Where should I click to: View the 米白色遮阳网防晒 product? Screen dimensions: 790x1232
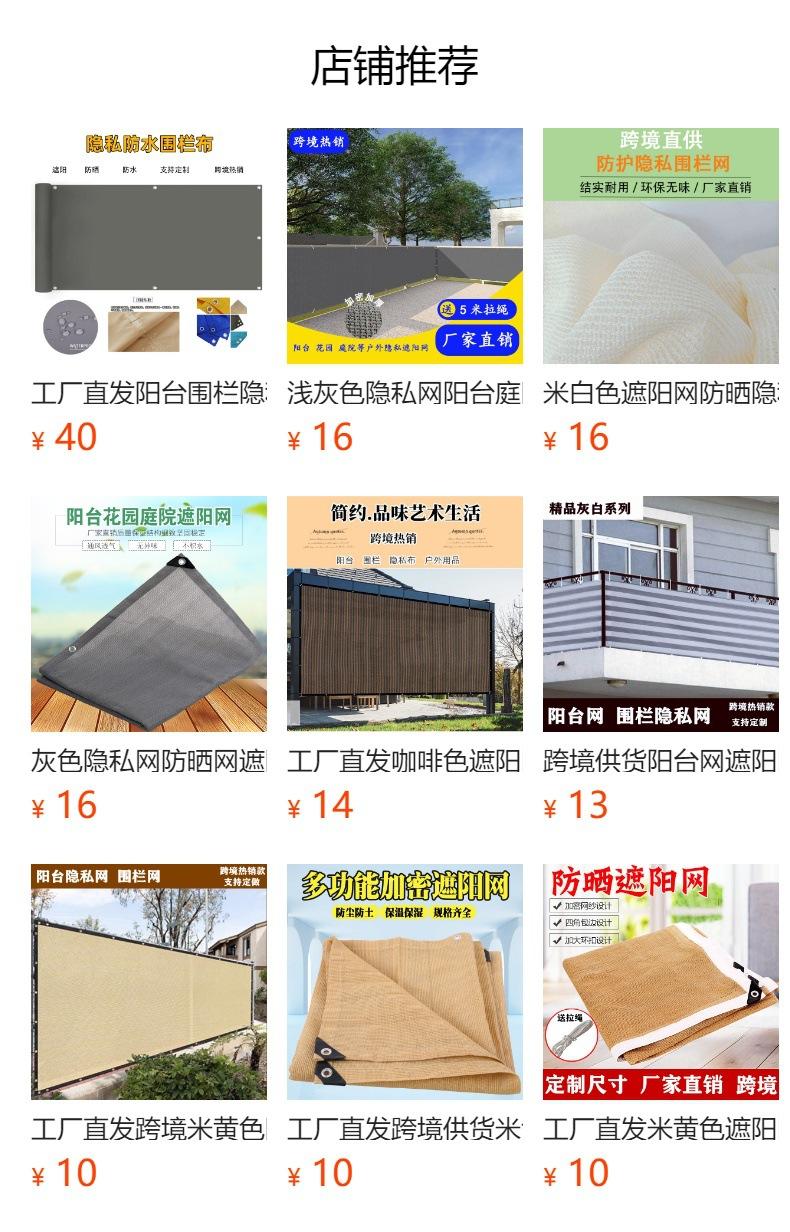pyautogui.click(x=661, y=291)
